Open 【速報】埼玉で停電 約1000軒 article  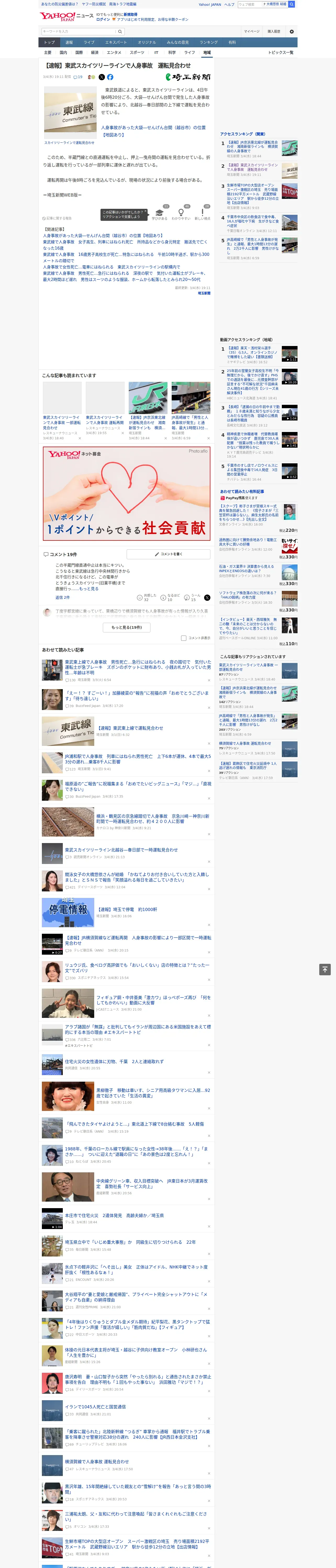(127, 909)
